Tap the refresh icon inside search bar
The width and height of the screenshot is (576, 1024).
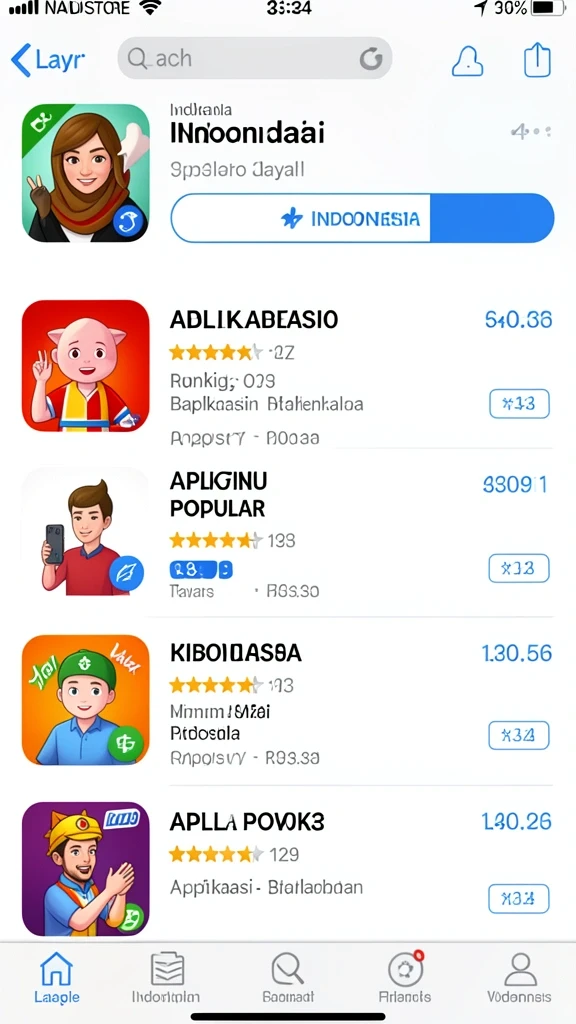tap(371, 59)
